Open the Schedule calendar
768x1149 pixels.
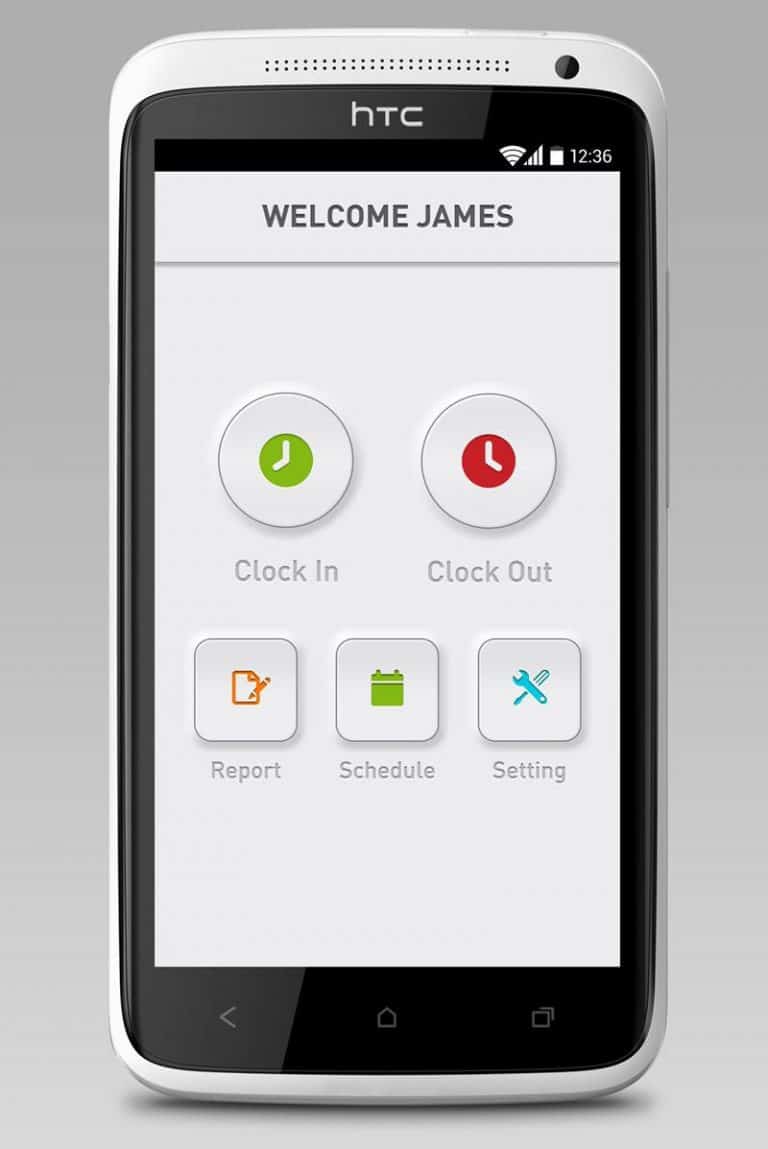point(387,690)
